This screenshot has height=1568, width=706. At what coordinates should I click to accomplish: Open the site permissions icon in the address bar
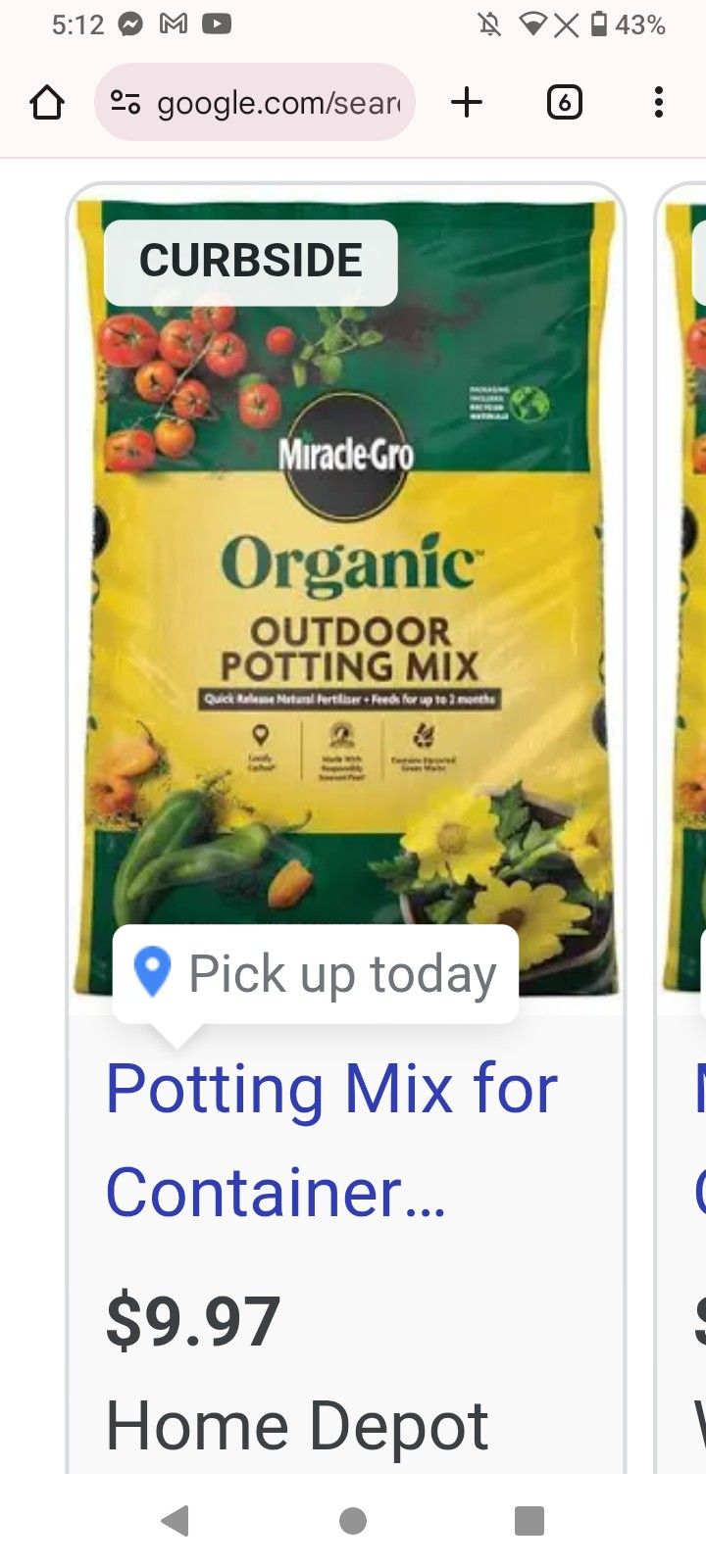124,102
